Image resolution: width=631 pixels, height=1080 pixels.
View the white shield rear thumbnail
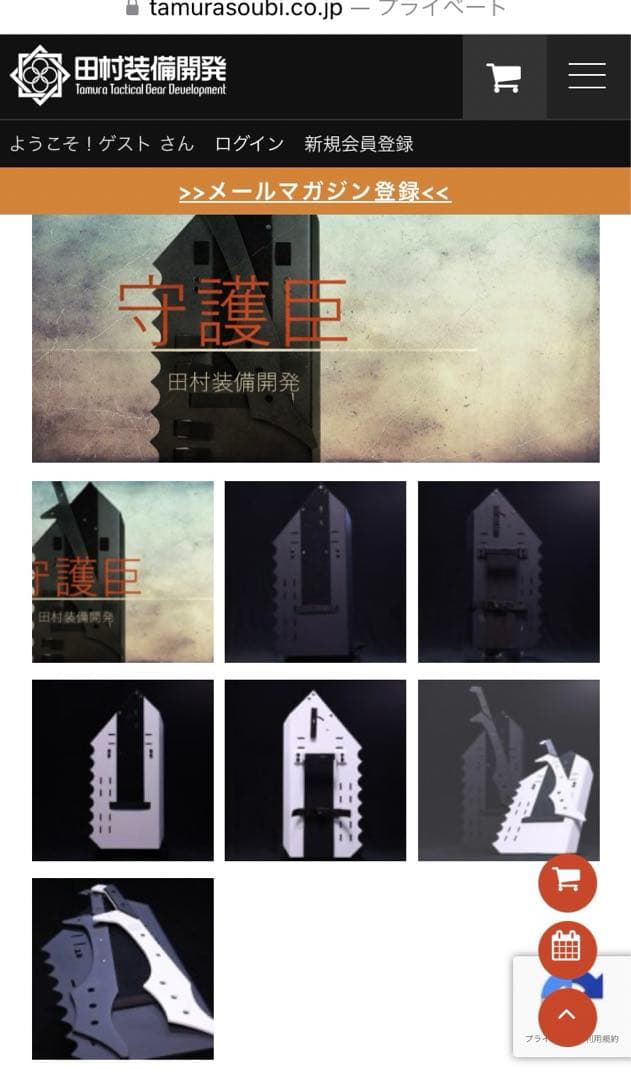click(315, 770)
